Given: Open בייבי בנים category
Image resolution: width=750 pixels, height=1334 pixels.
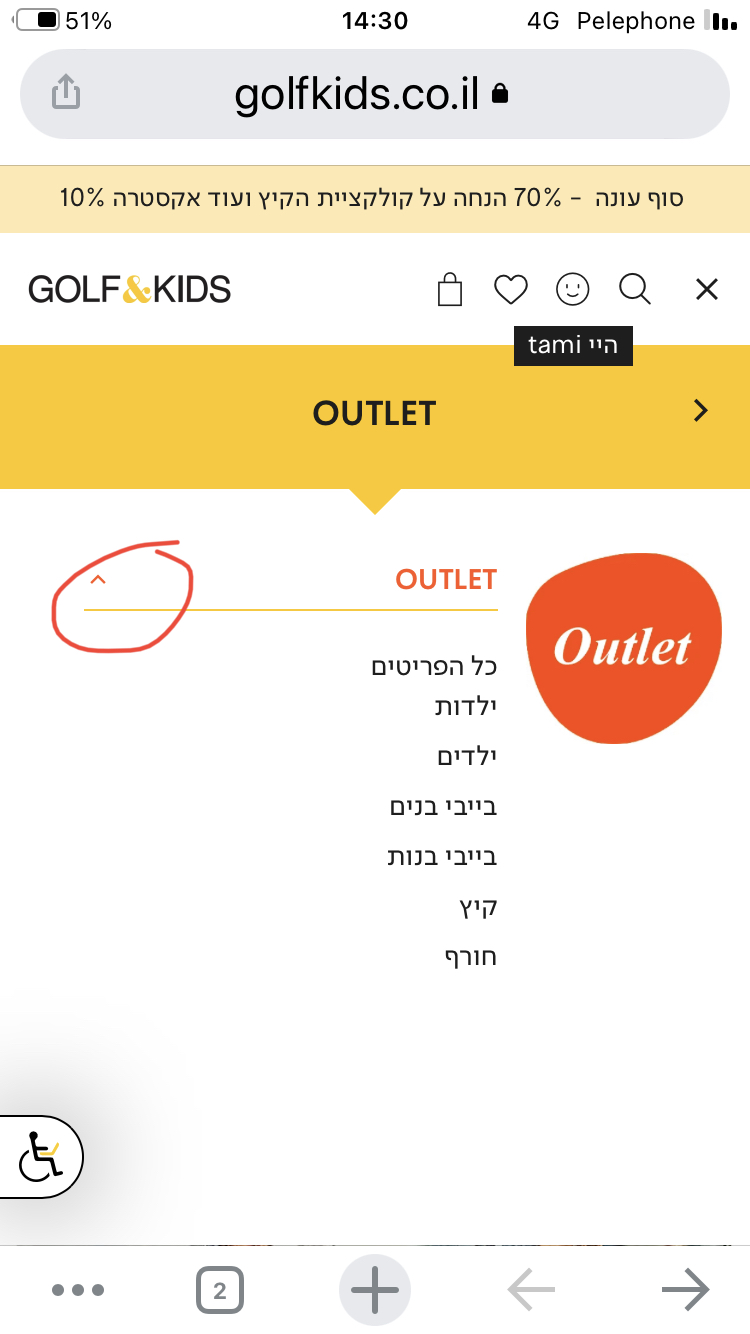Looking at the screenshot, I should click(x=443, y=807).
